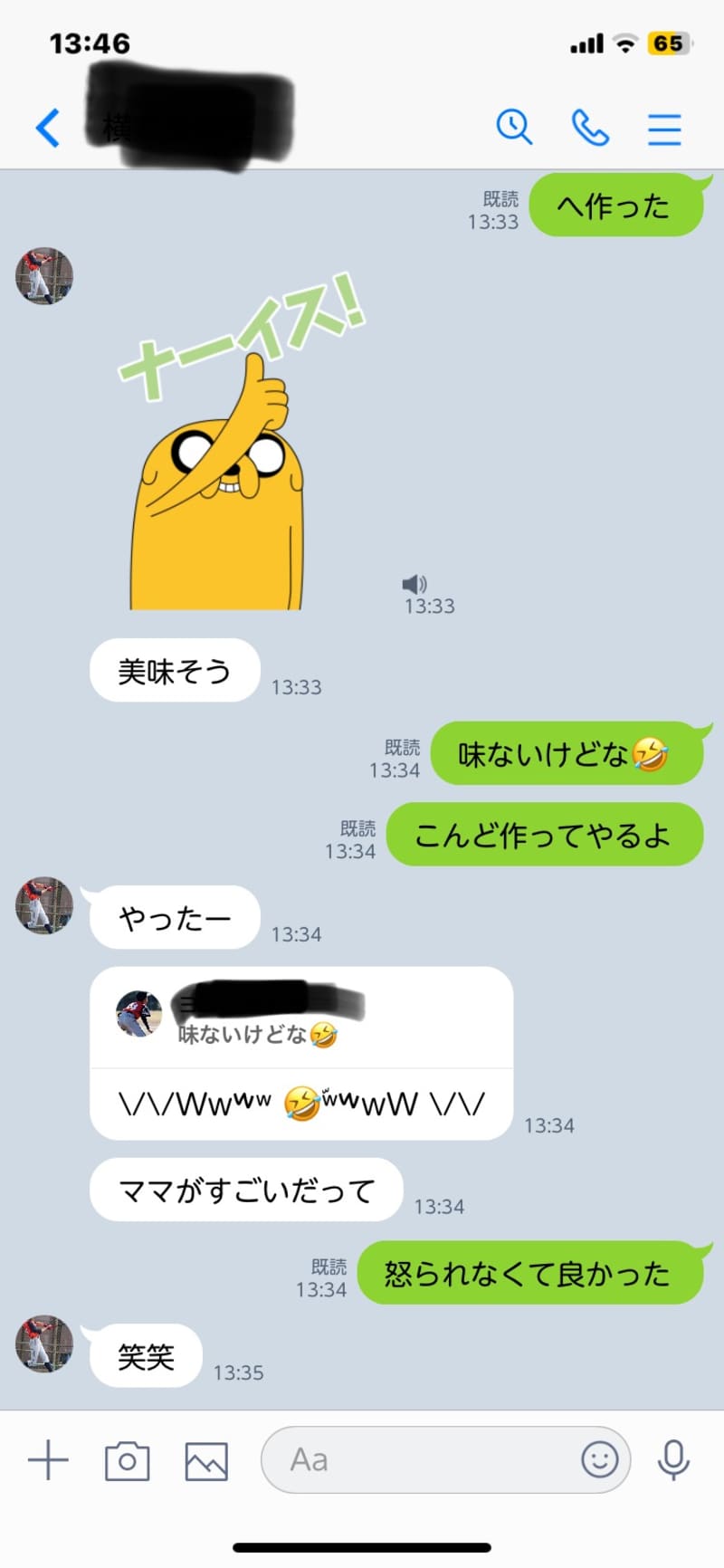Screen dimensions: 724x1568
Task: Launch the camera to take a photo
Action: [x=127, y=1460]
